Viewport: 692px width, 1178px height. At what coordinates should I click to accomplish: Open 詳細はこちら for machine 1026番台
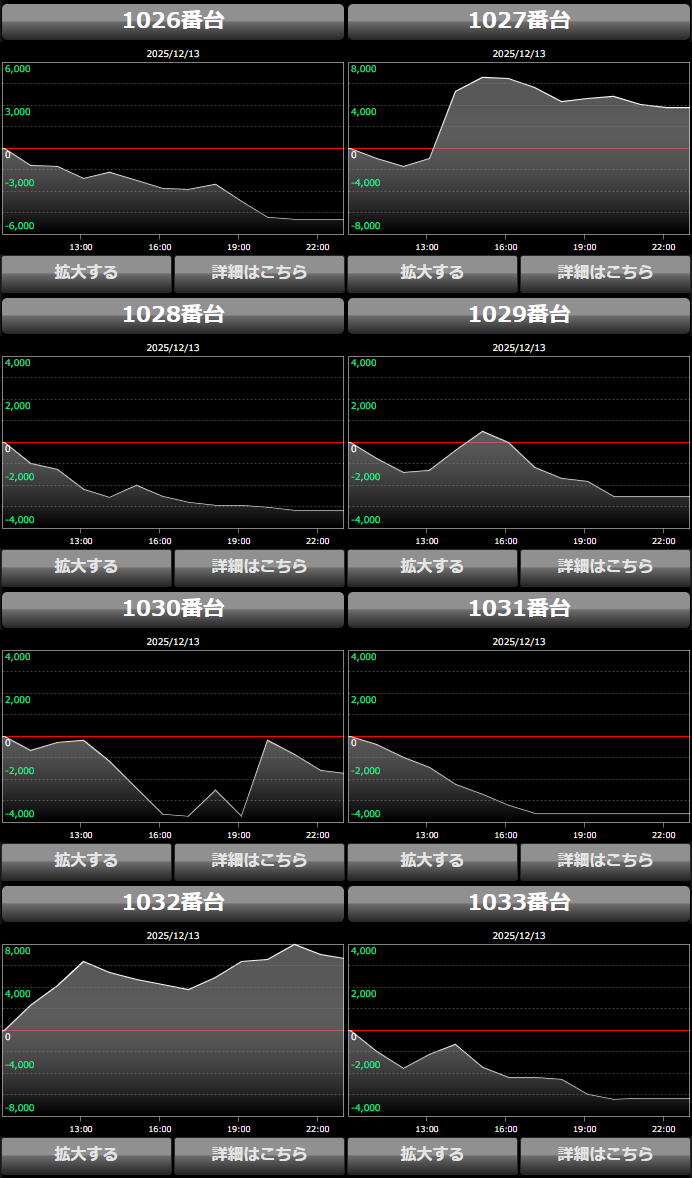[259, 272]
